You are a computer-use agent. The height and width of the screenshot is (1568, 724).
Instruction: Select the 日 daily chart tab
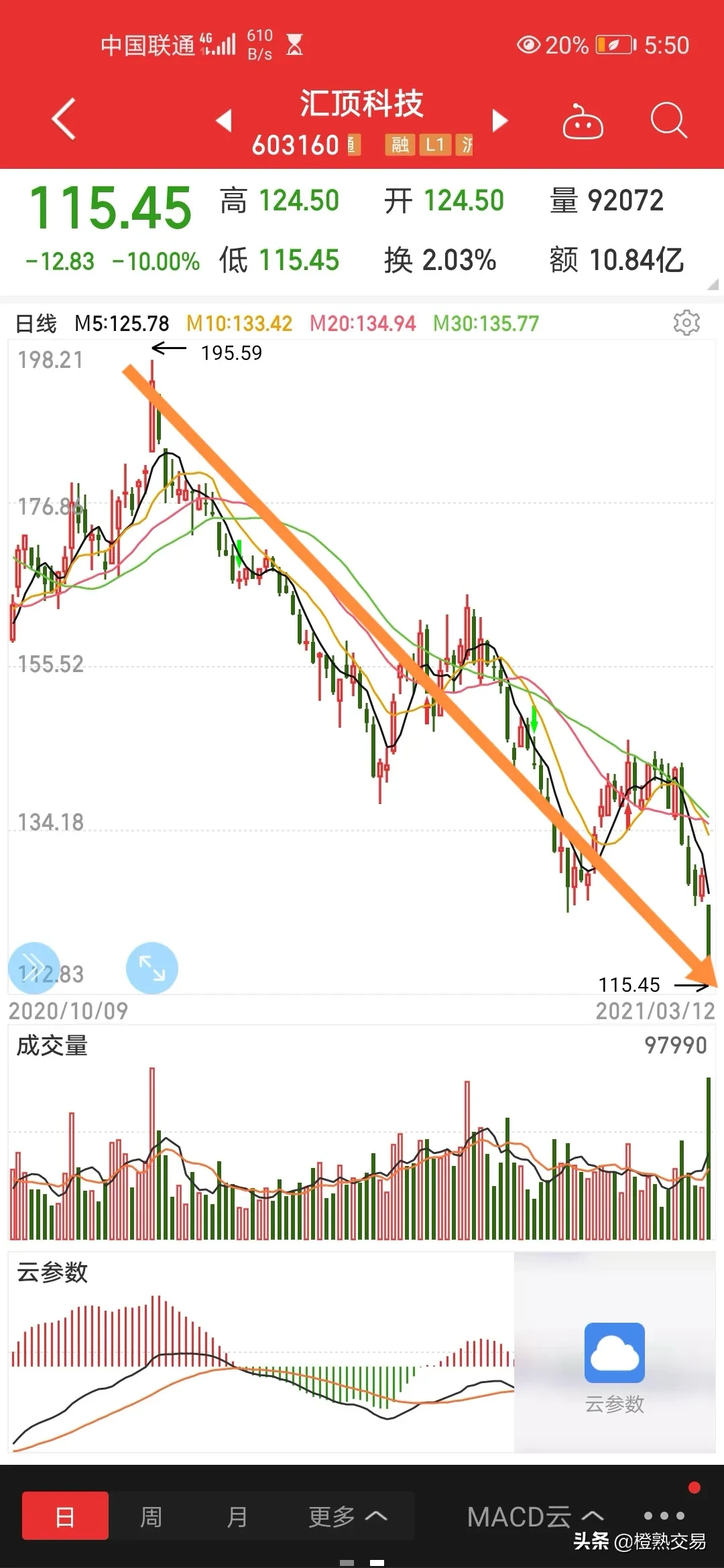[65, 1516]
